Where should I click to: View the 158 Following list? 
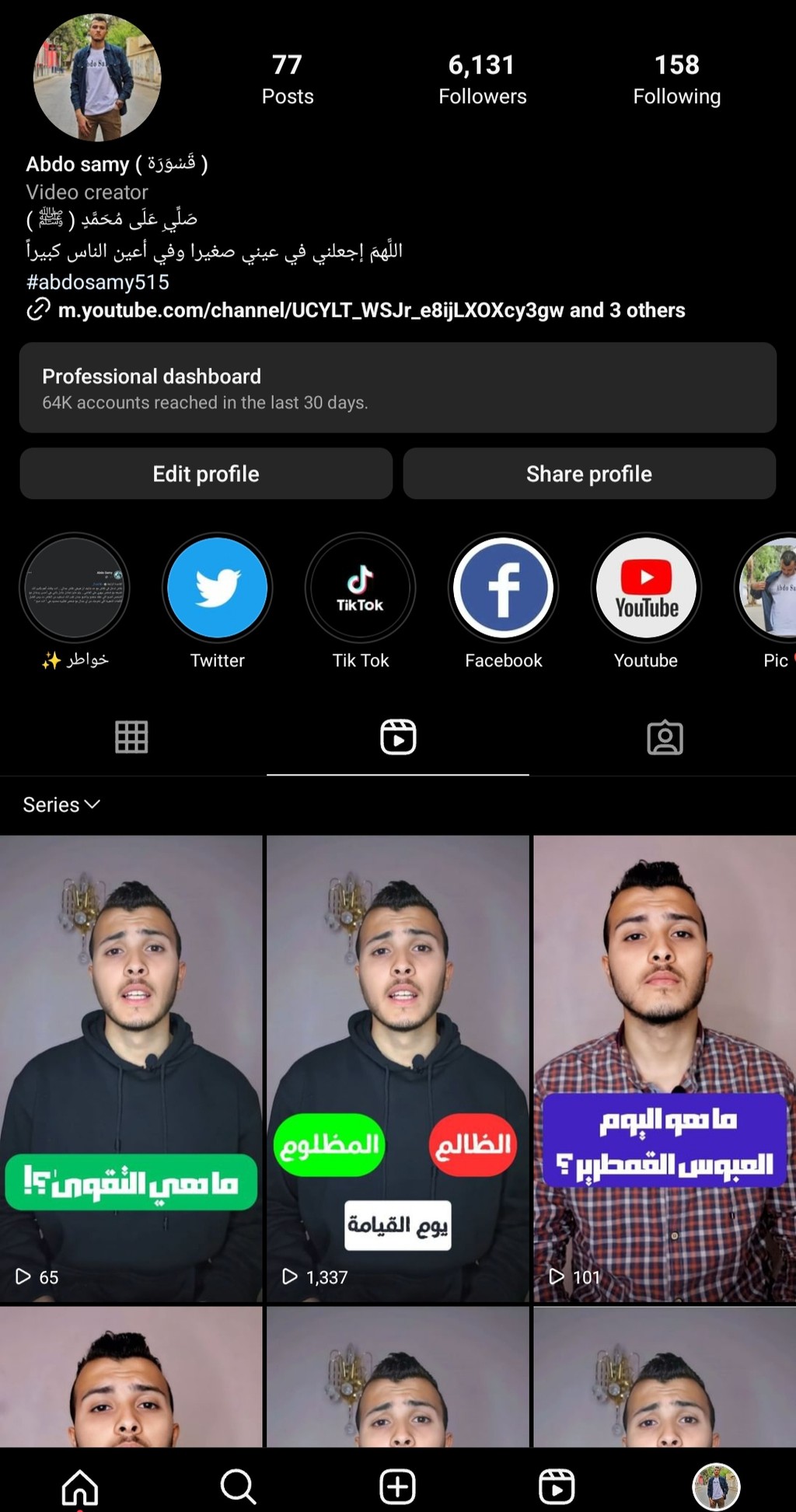(677, 79)
